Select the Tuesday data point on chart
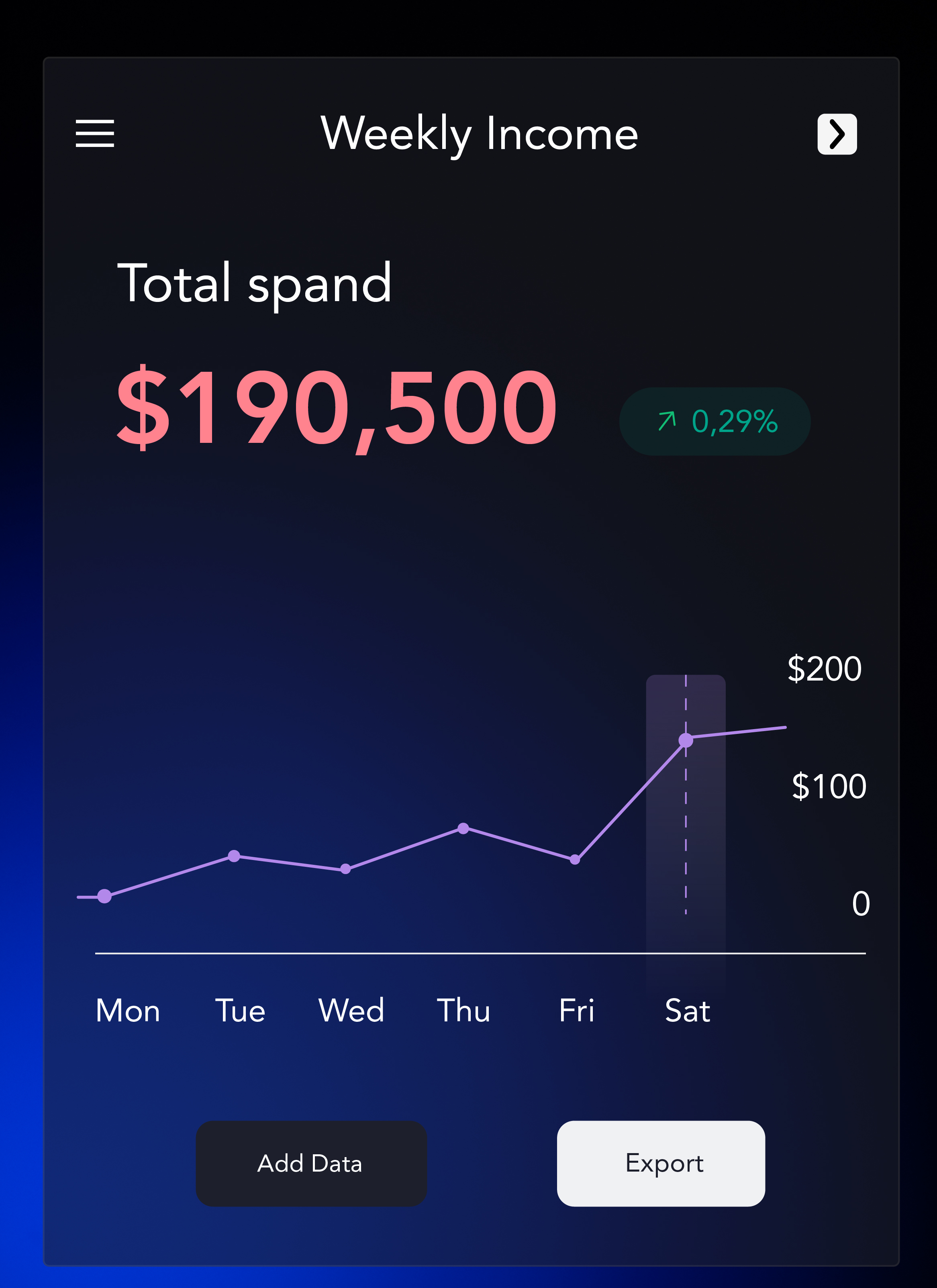Viewport: 937px width, 1288px height. tap(234, 856)
